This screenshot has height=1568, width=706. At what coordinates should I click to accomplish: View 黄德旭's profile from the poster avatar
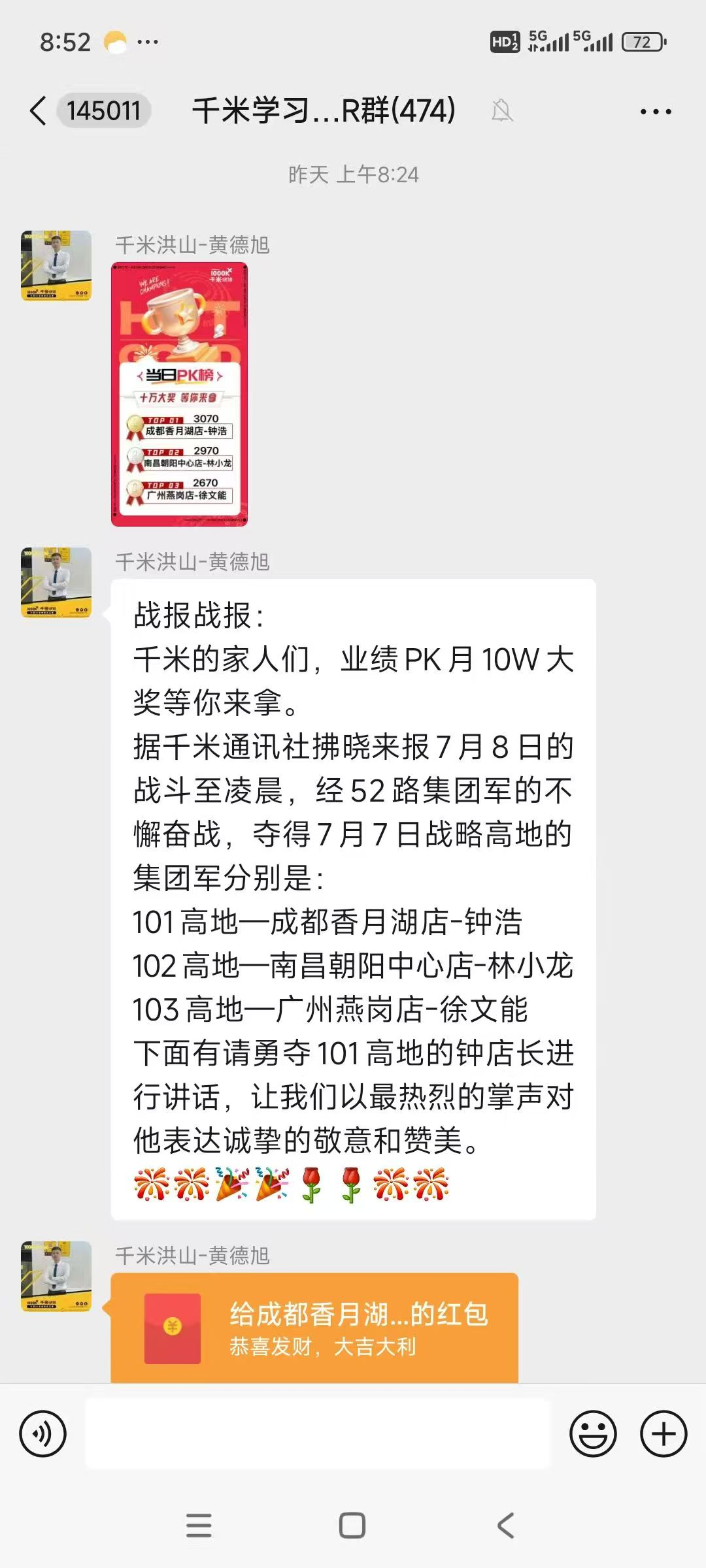coord(56,265)
